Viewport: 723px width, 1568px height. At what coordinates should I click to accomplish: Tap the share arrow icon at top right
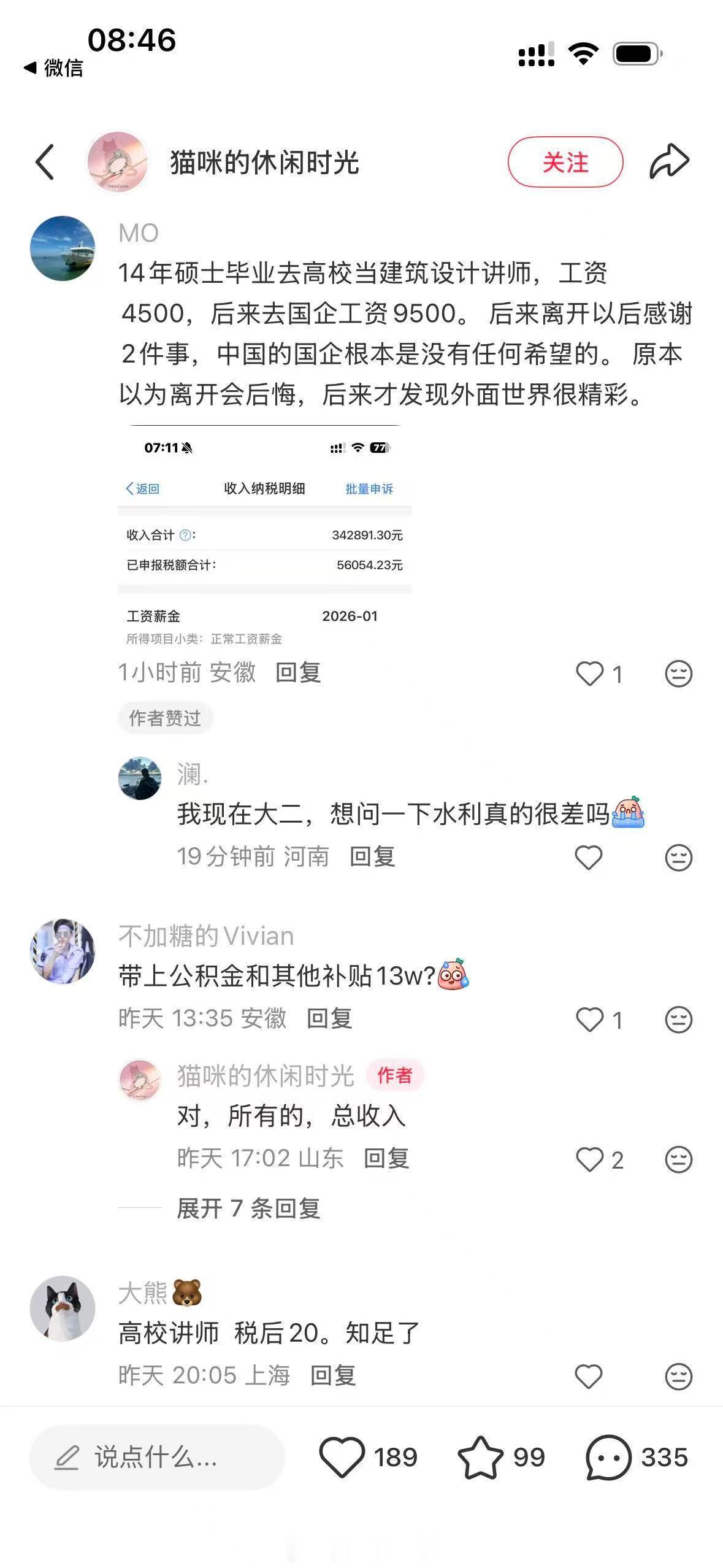click(x=668, y=161)
